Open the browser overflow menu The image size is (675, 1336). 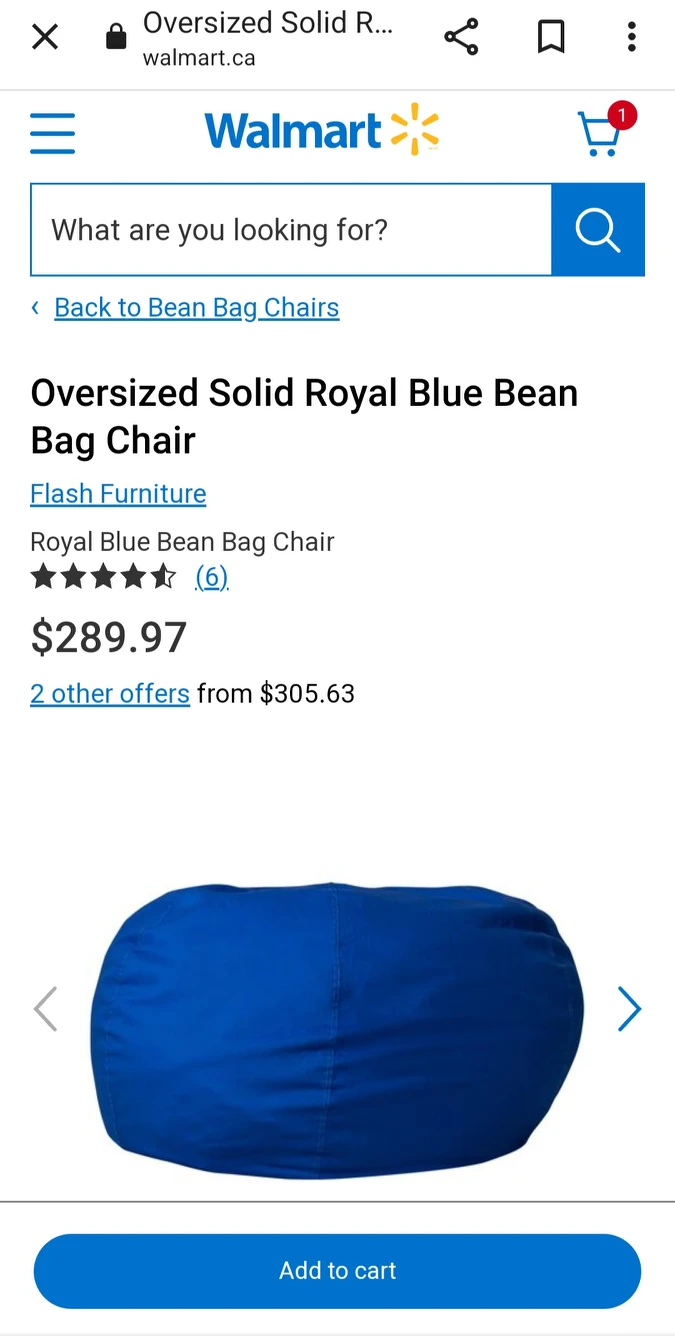631,38
